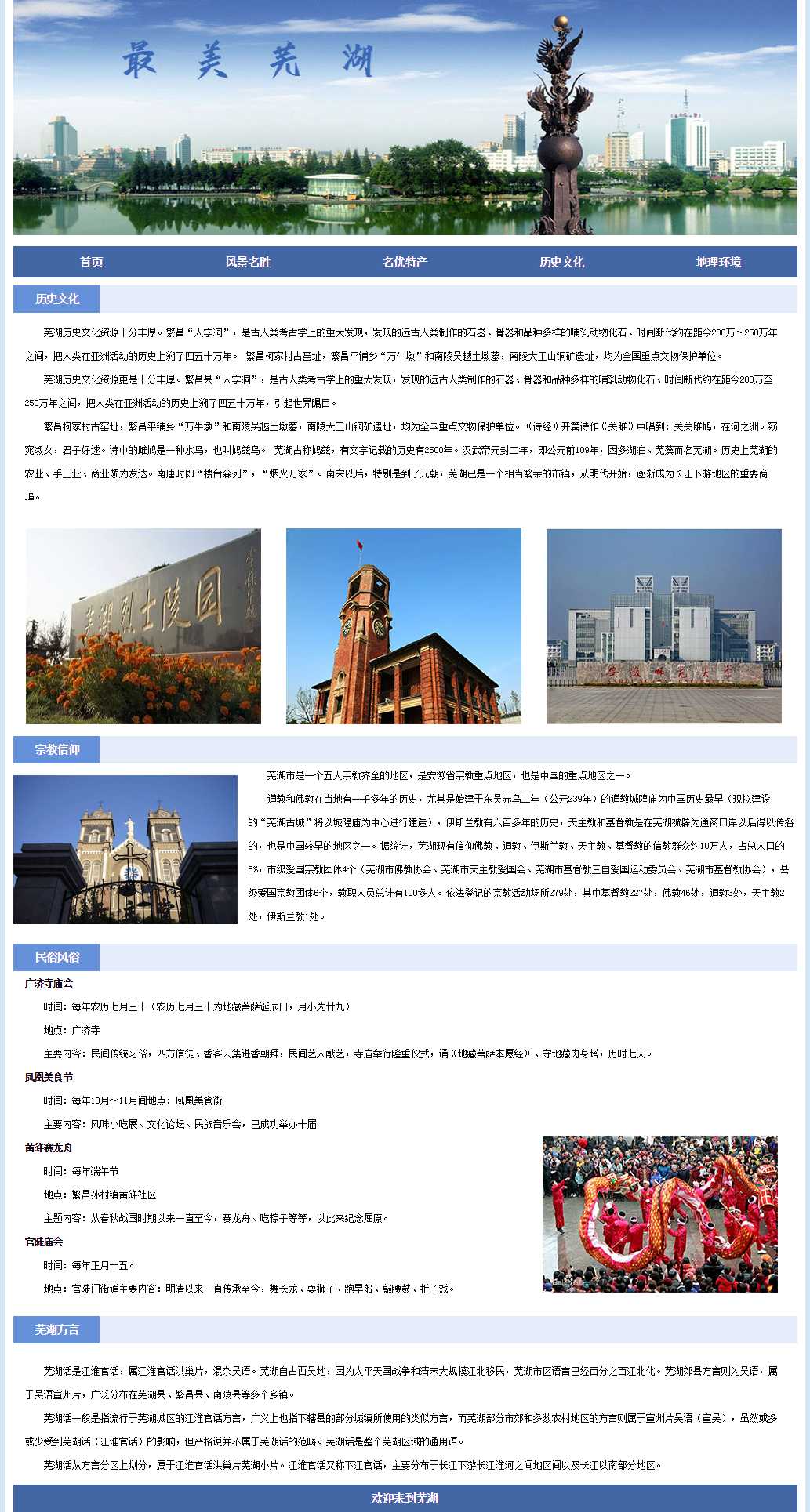This screenshot has height=1512, width=810.
Task: Go to the 首页 home page
Action: tap(92, 262)
